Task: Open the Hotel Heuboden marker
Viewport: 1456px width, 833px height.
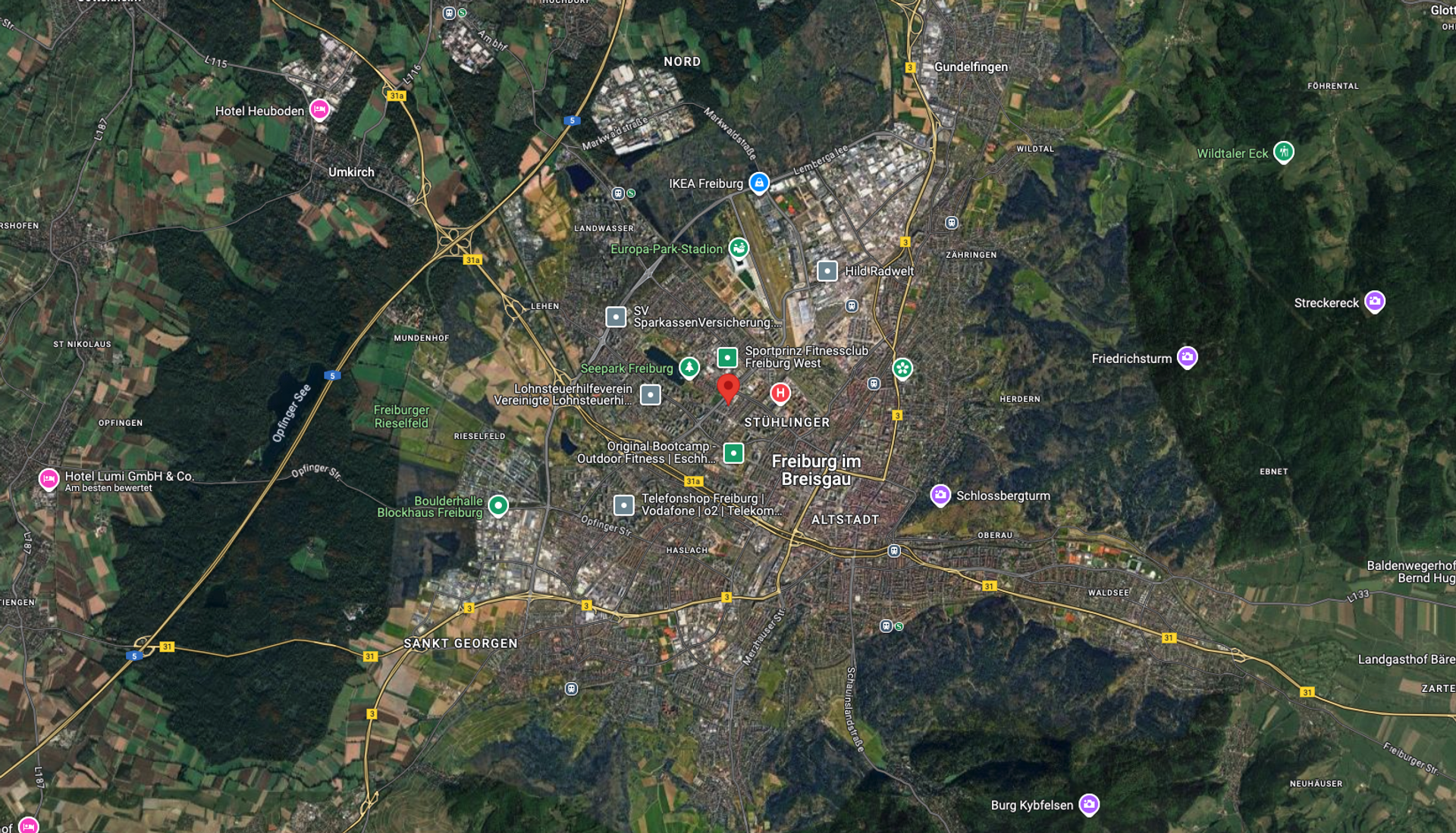Action: [319, 110]
